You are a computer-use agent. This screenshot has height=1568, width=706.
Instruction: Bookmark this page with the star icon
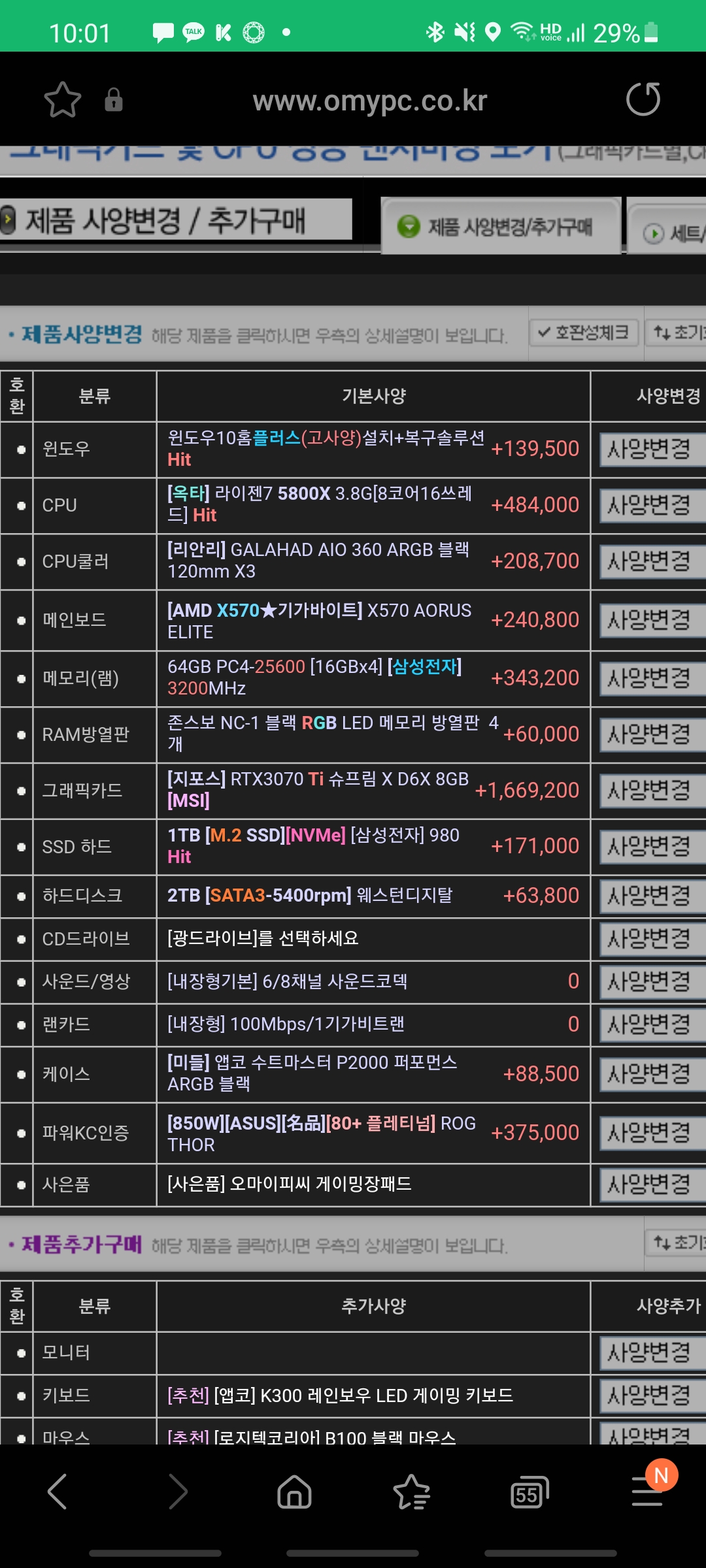pyautogui.click(x=62, y=100)
